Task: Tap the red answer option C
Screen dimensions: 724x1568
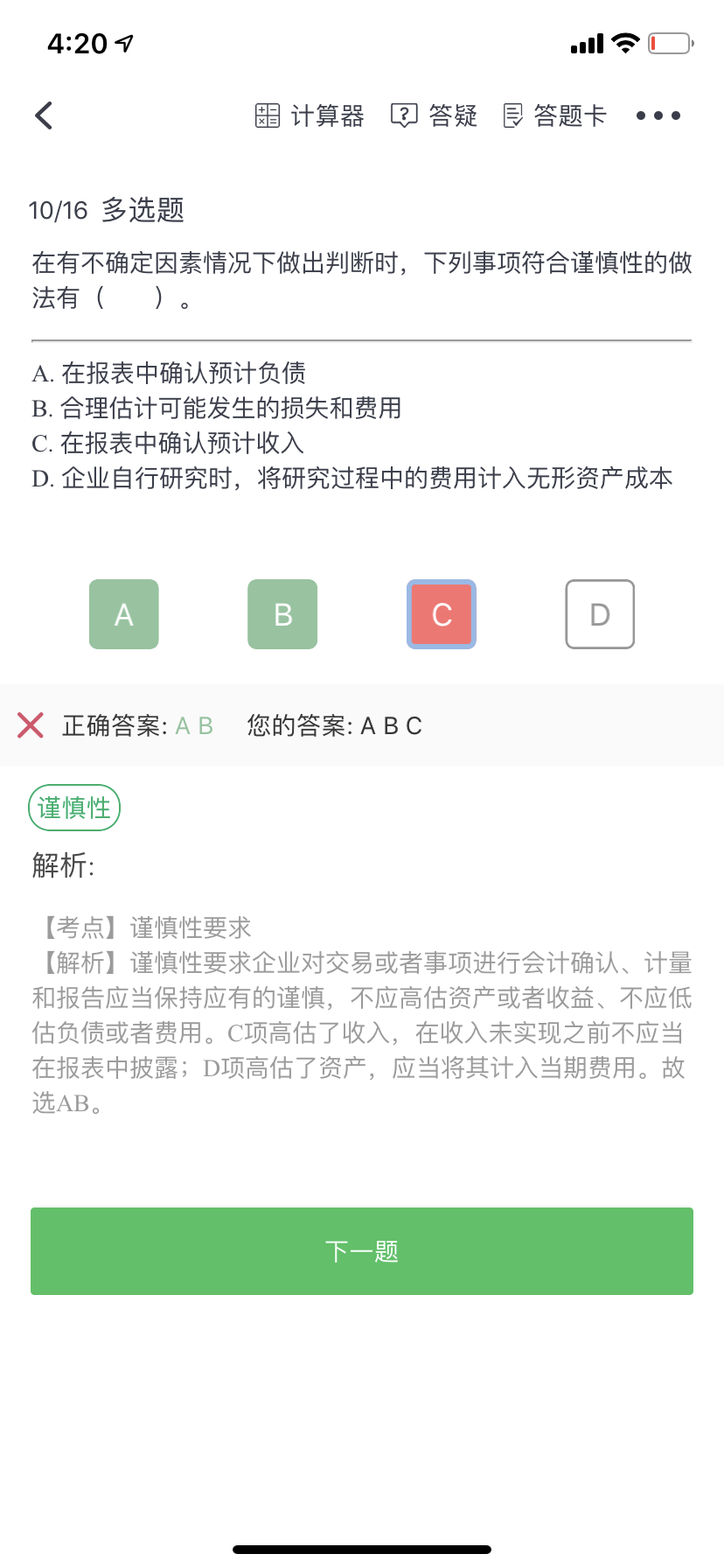Action: coord(442,614)
